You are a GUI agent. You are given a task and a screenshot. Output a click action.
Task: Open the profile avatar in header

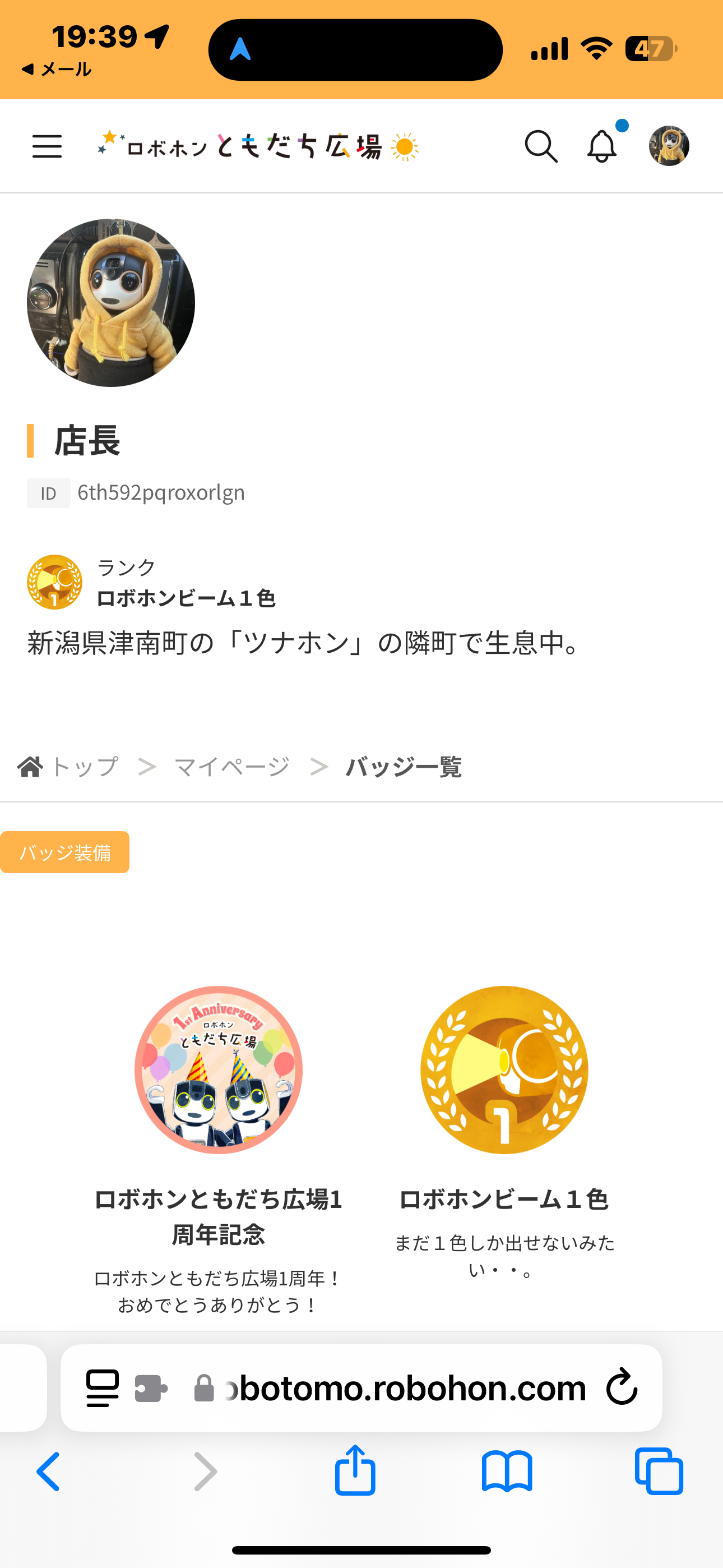point(669,146)
